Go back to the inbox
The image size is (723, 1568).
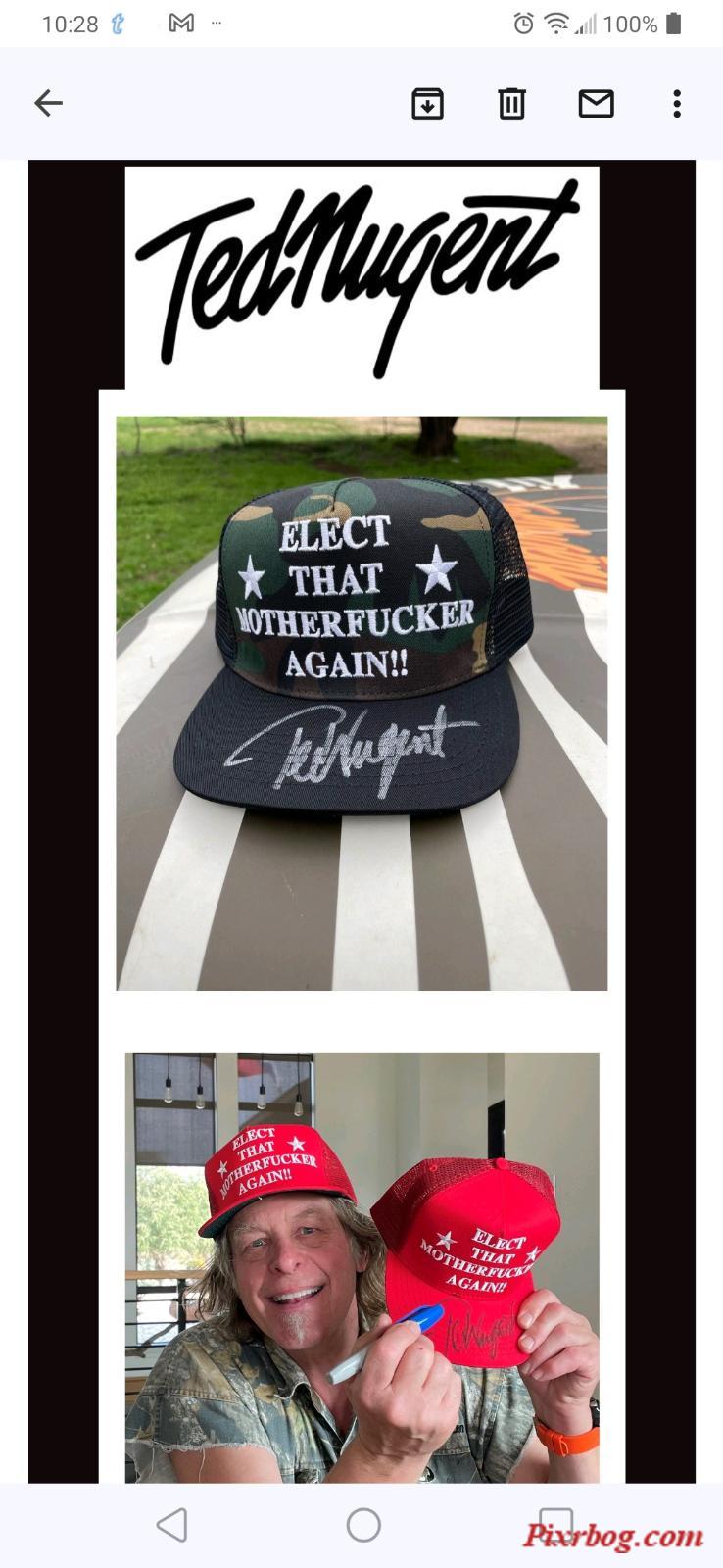point(48,103)
